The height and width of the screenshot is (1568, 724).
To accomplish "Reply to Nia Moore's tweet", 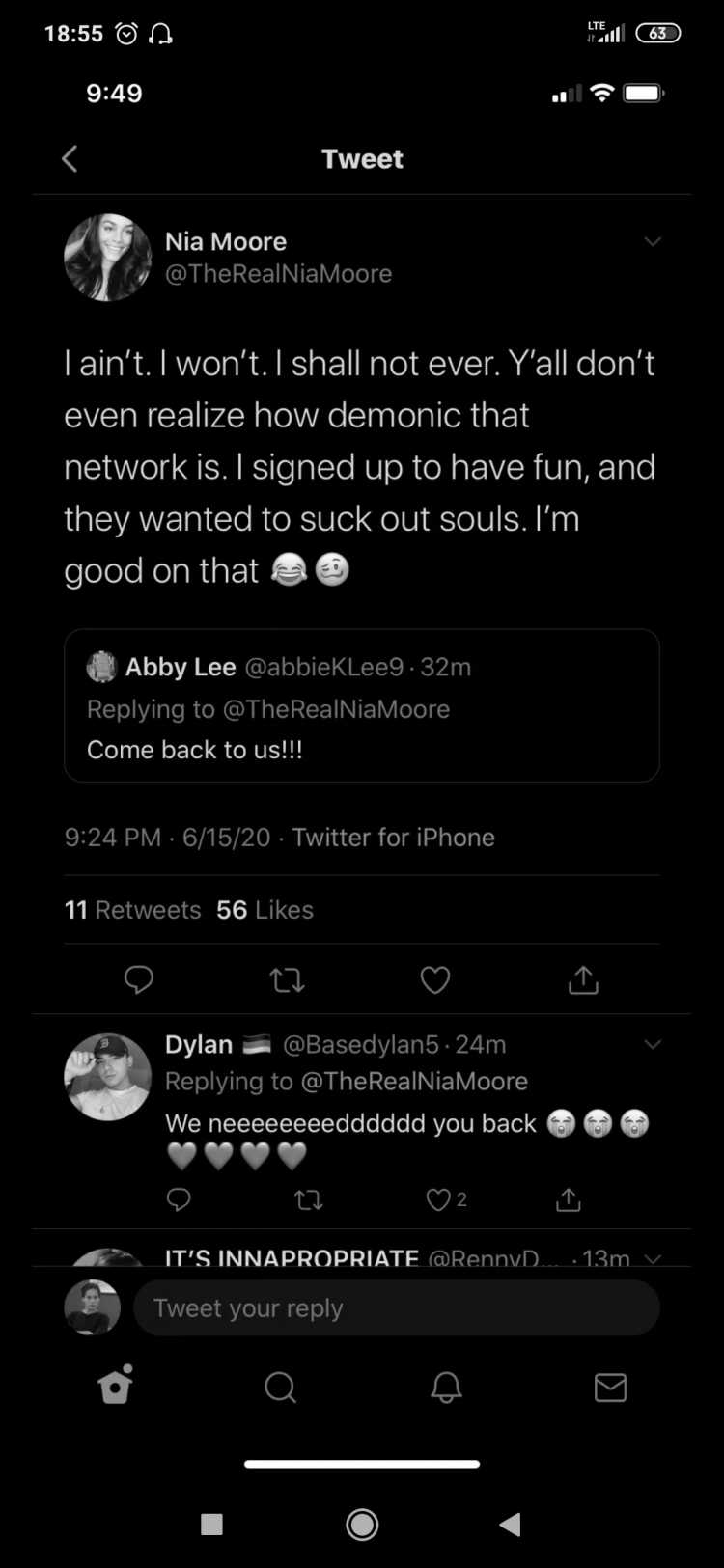I will click(x=139, y=979).
